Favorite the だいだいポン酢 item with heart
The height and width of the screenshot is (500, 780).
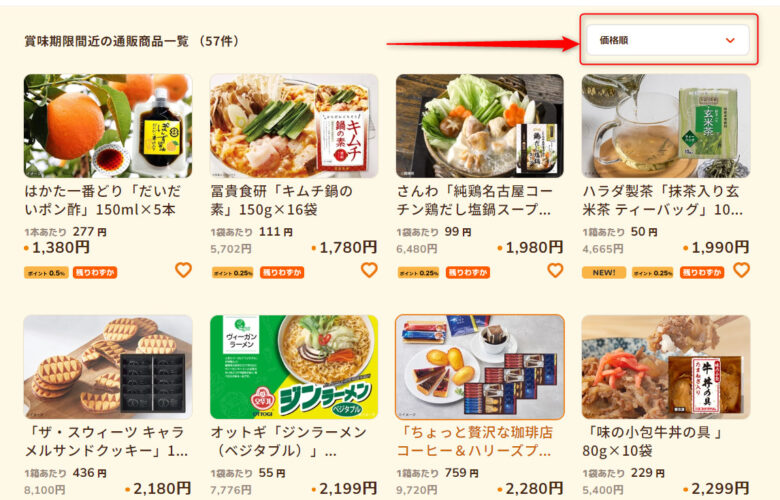183,270
